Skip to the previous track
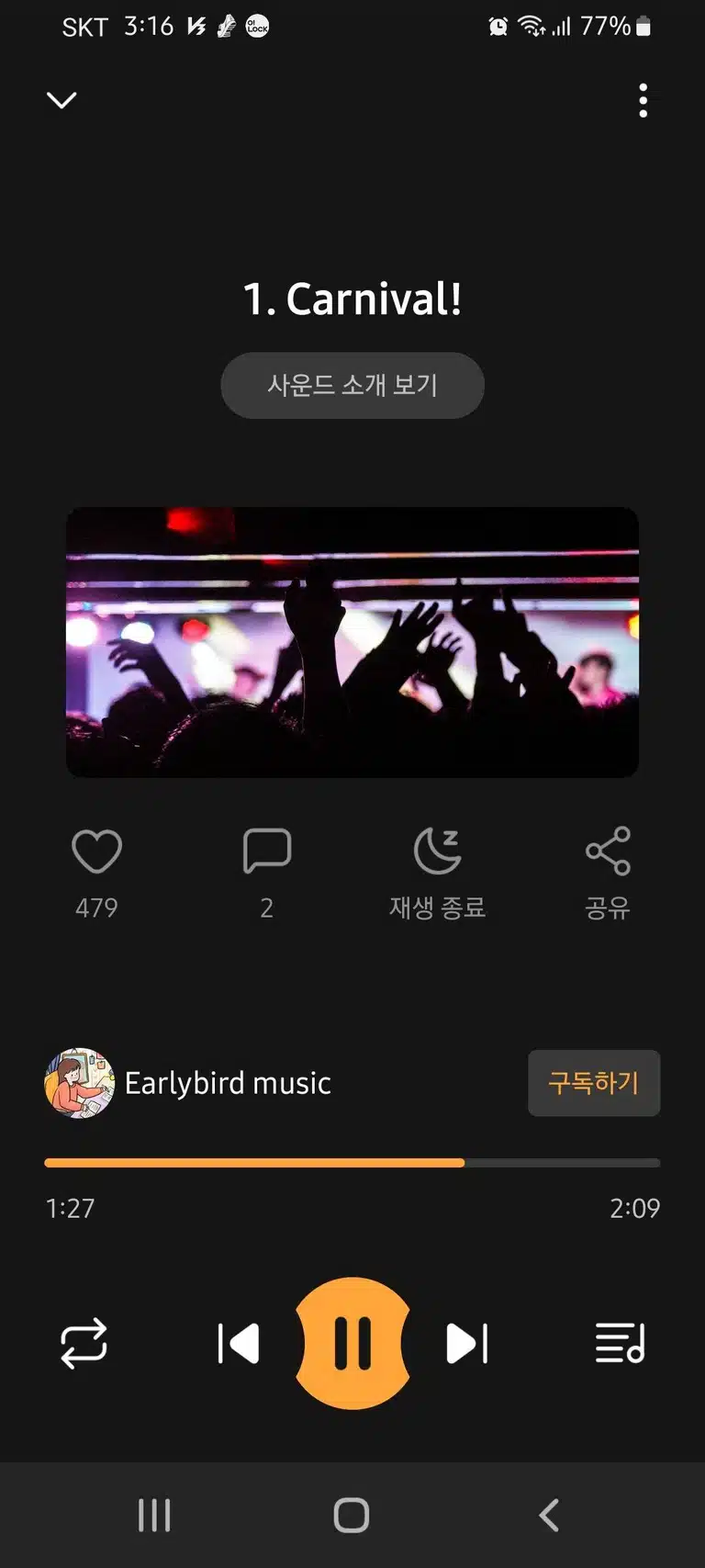 click(x=239, y=1344)
